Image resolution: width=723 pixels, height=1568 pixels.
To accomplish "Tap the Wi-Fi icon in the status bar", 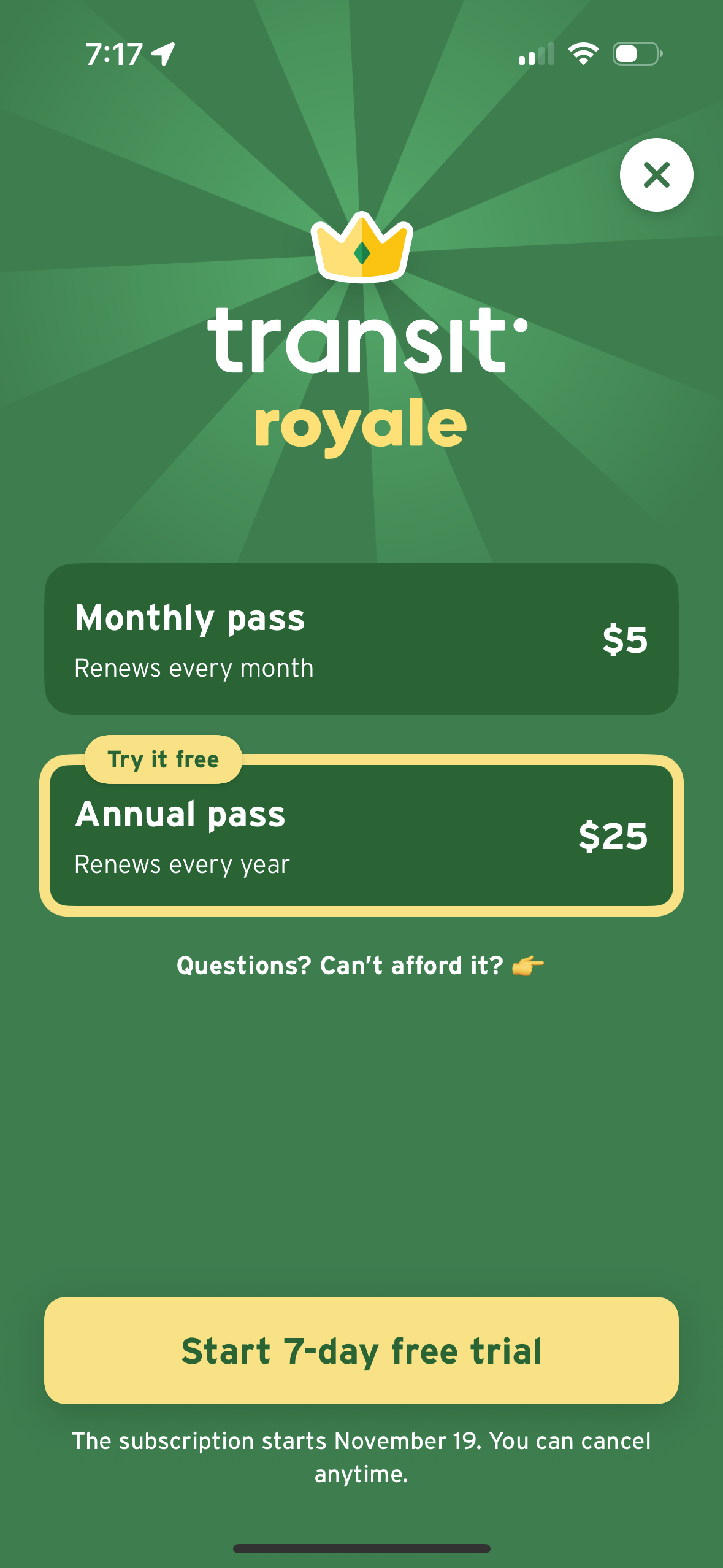I will 583,54.
